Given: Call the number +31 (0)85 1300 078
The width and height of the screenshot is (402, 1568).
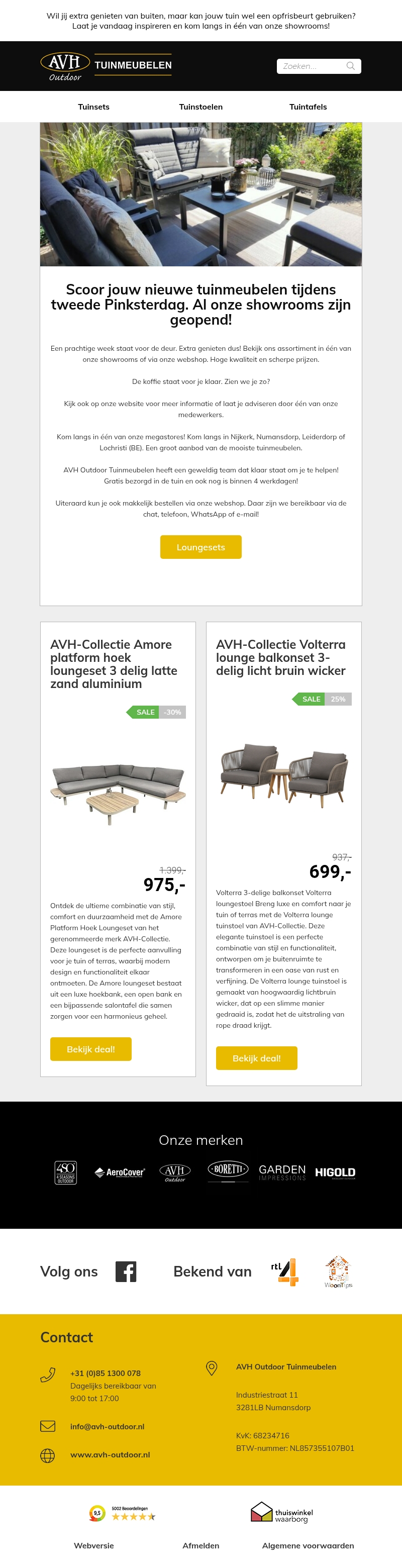Looking at the screenshot, I should (105, 1373).
